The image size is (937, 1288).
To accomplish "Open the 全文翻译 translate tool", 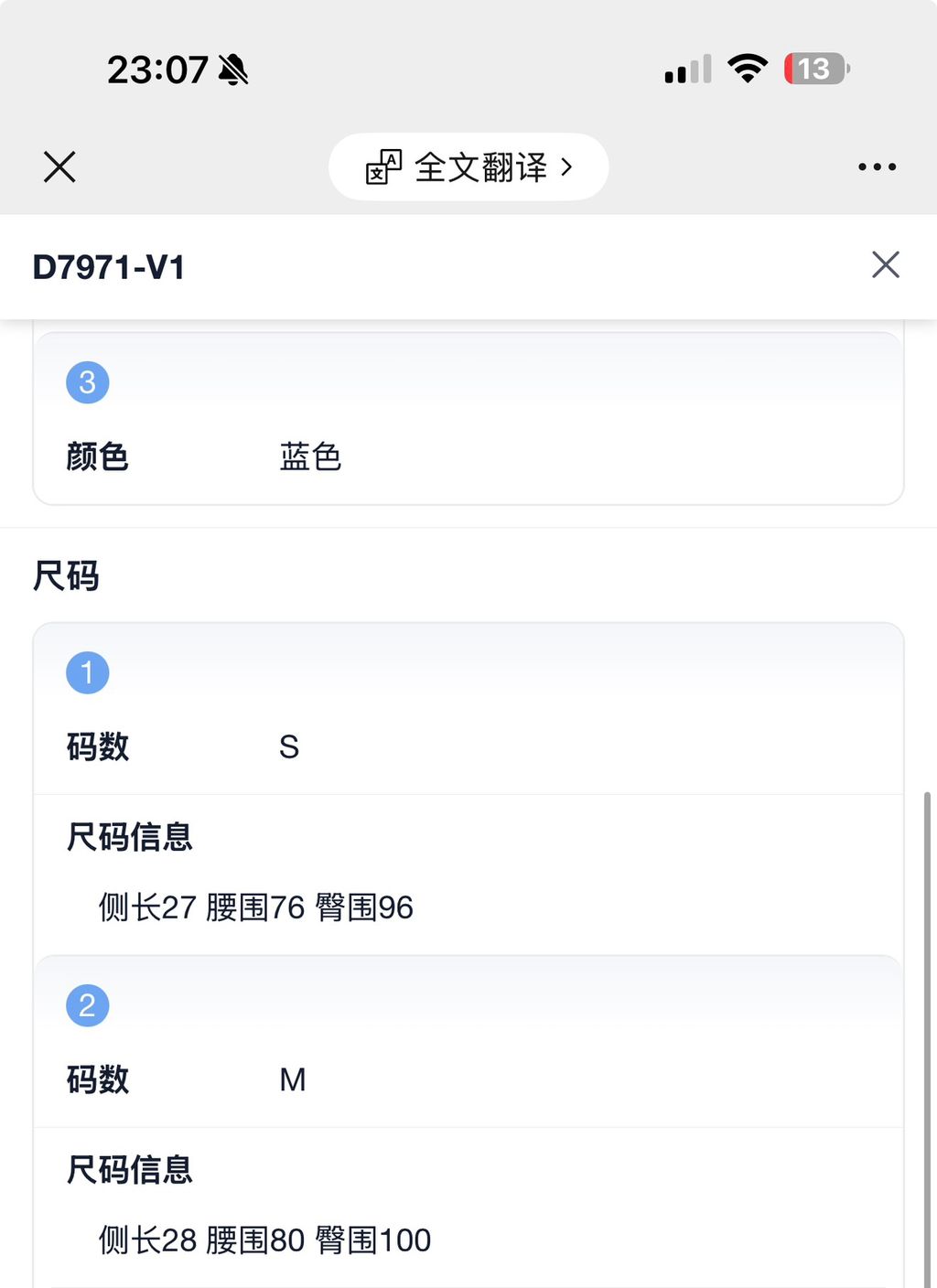I will pyautogui.click(x=468, y=166).
